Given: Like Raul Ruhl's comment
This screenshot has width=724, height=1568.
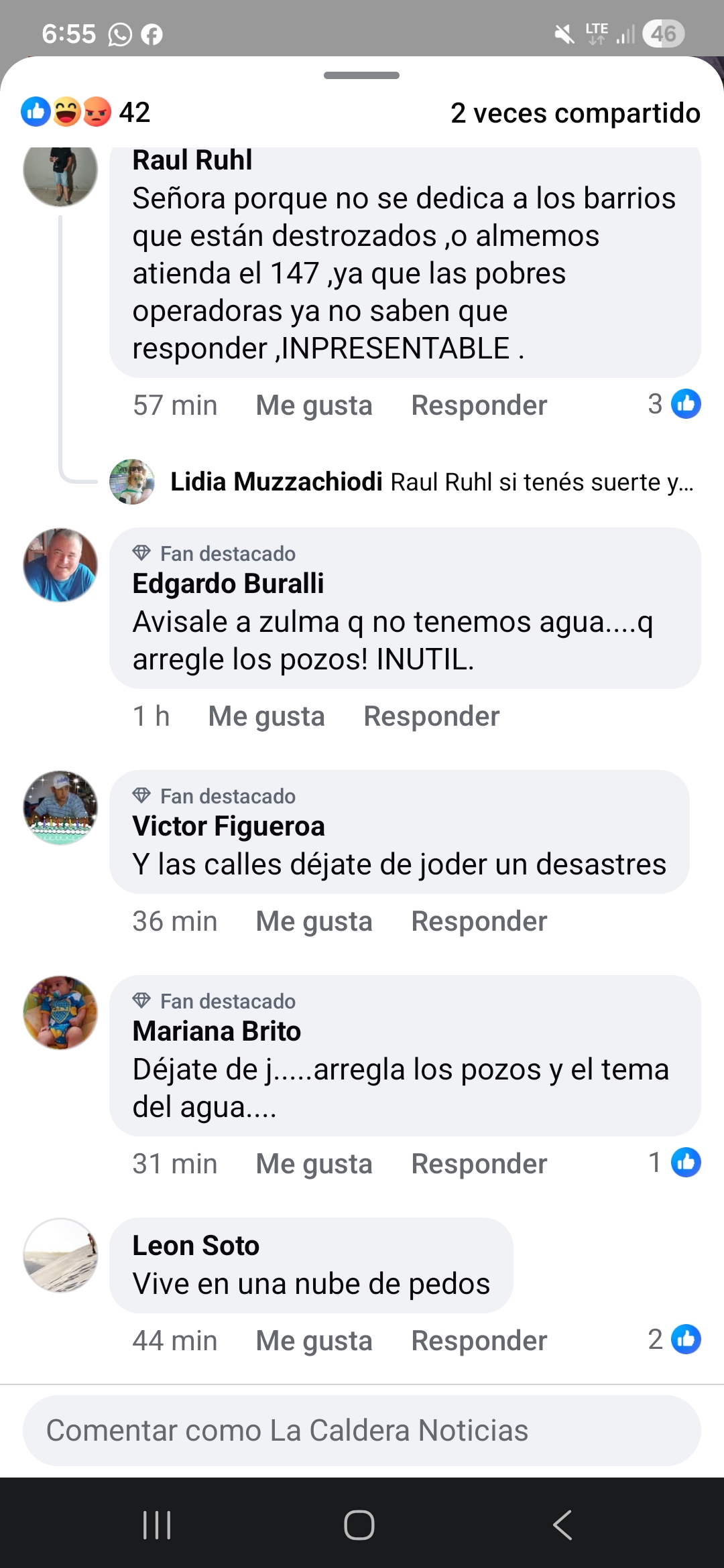Looking at the screenshot, I should point(314,405).
